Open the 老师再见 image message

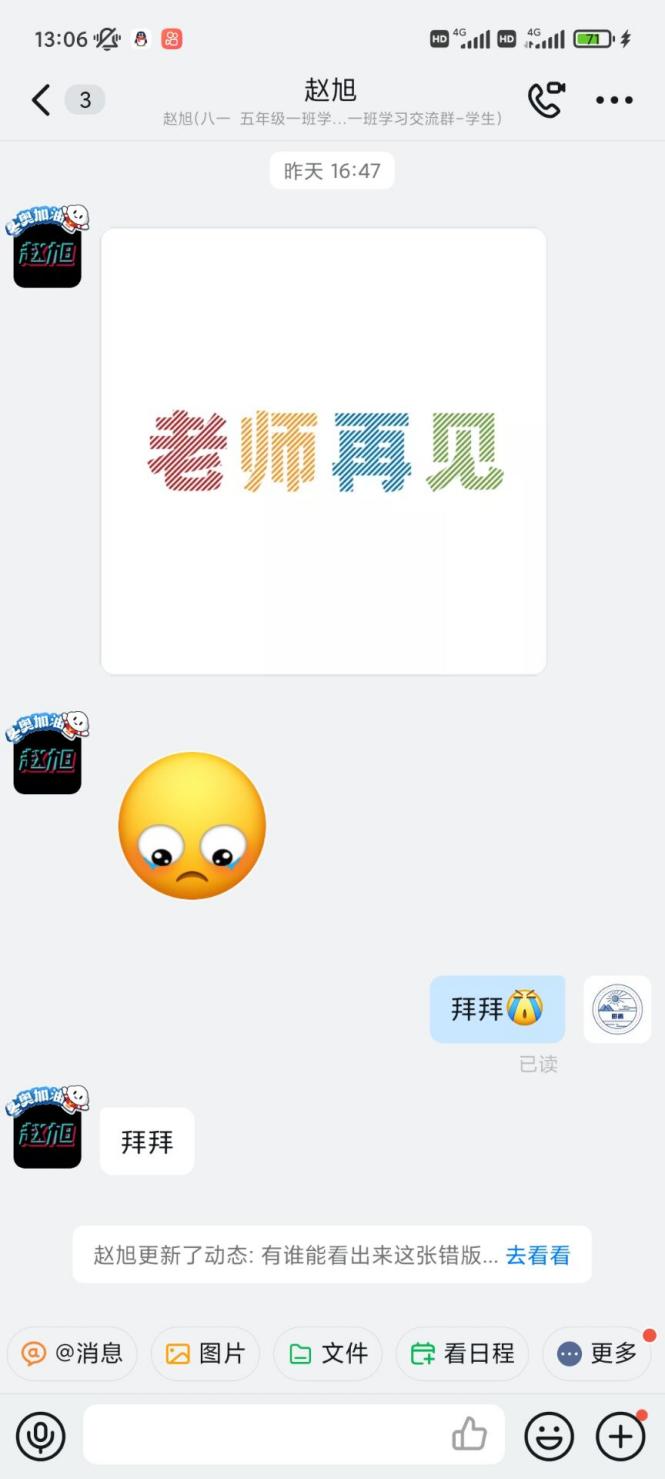pyautogui.click(x=323, y=451)
